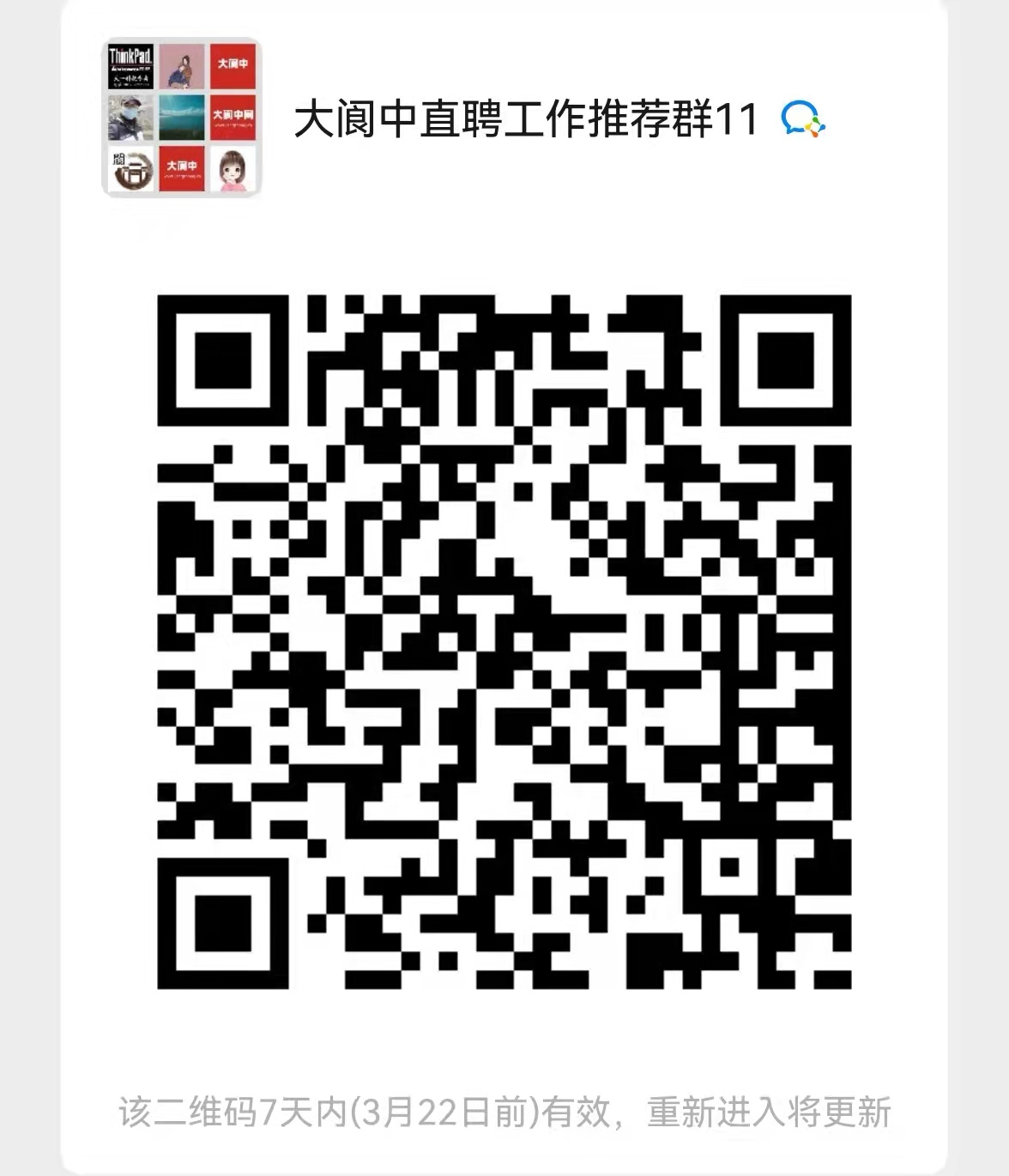The width and height of the screenshot is (1009, 1176).
Task: Click the WeChat Work chat bubble icon
Action: (803, 120)
